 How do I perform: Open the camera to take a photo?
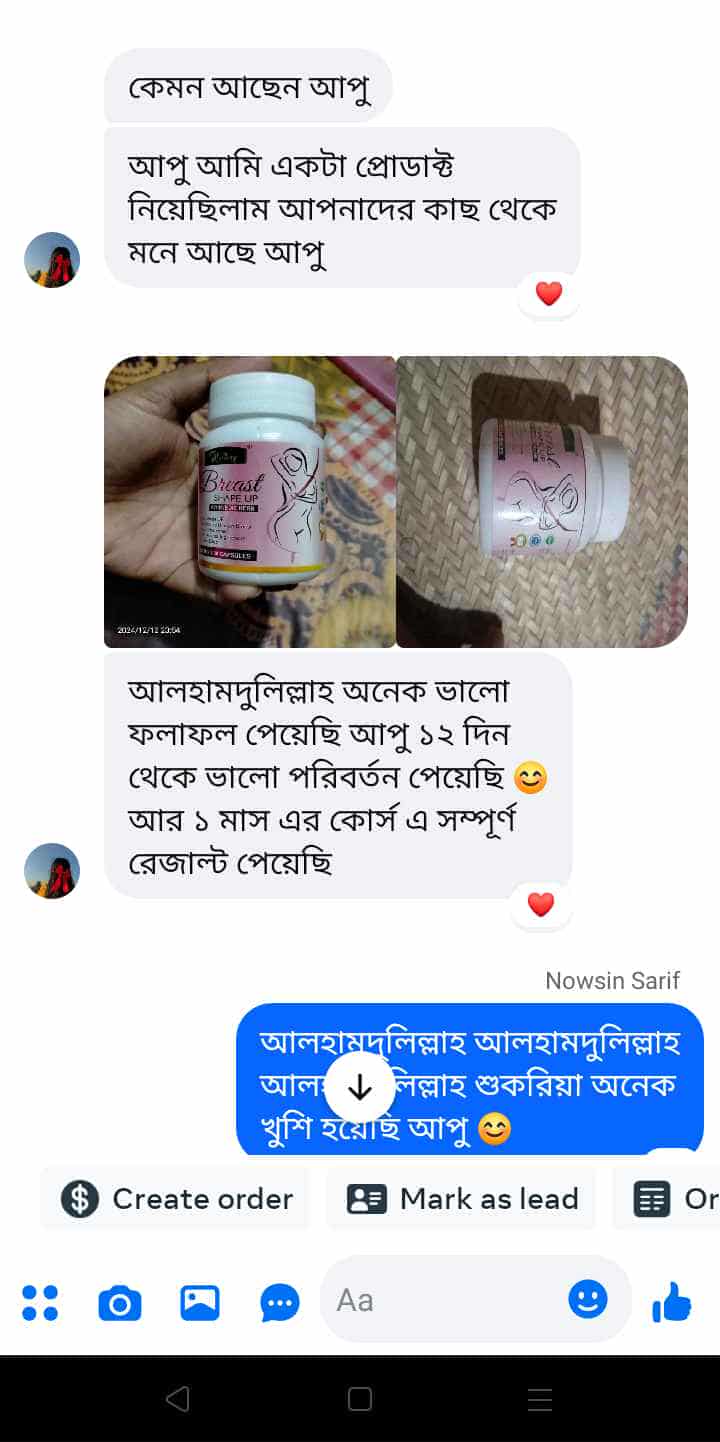(x=120, y=1302)
